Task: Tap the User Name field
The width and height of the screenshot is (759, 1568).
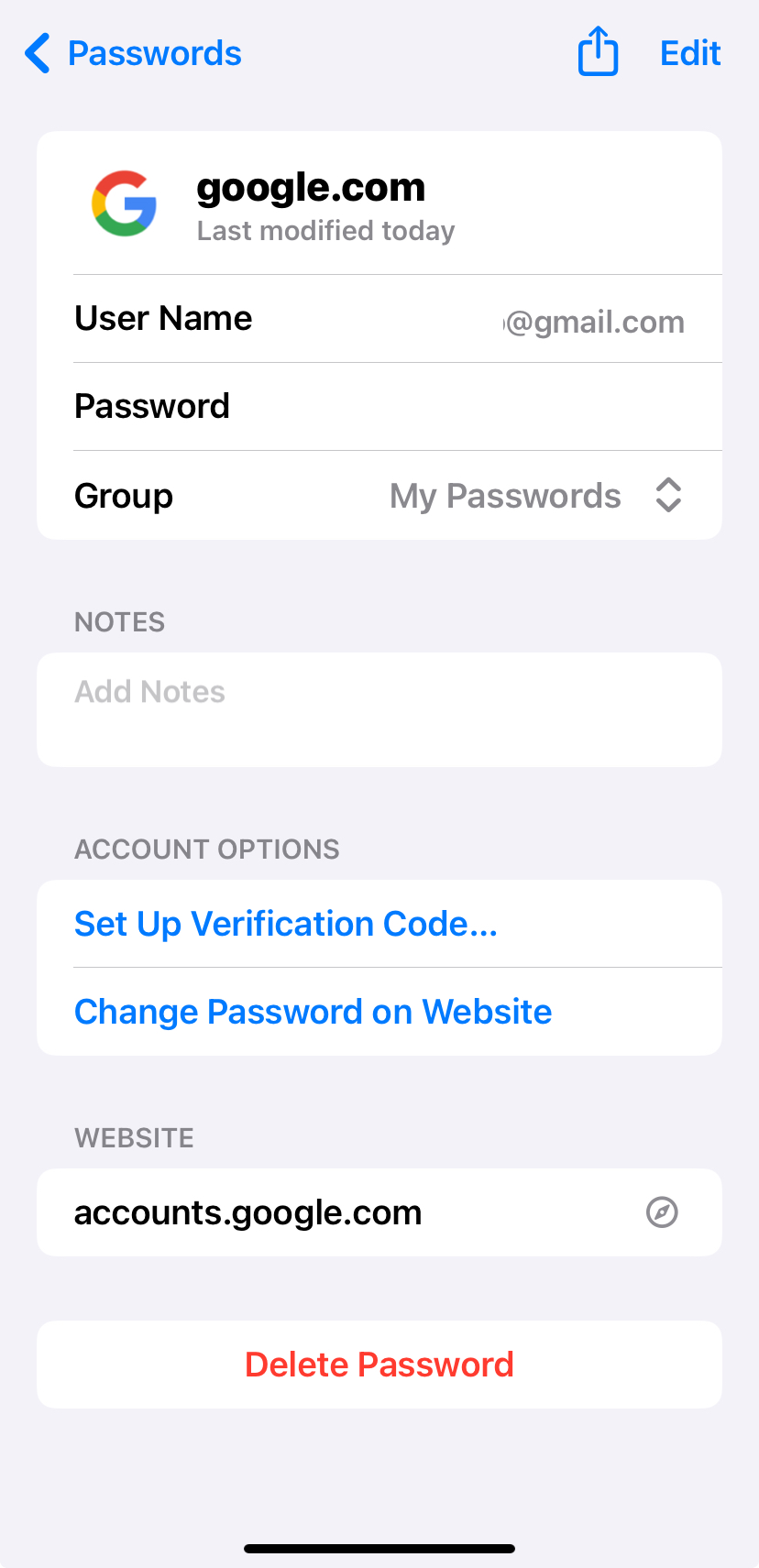Action: (163, 318)
